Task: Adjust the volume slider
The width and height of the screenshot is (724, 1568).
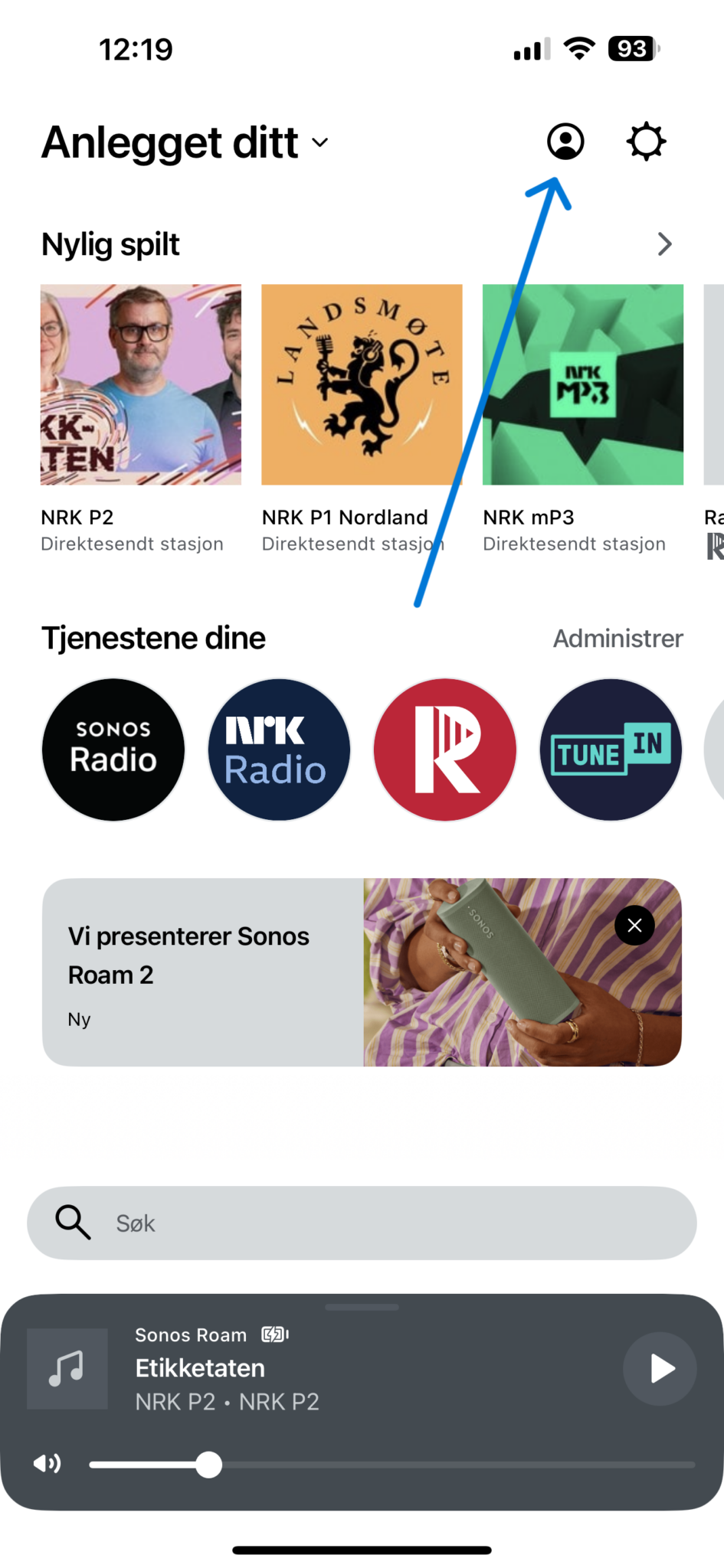Action: (211, 1463)
